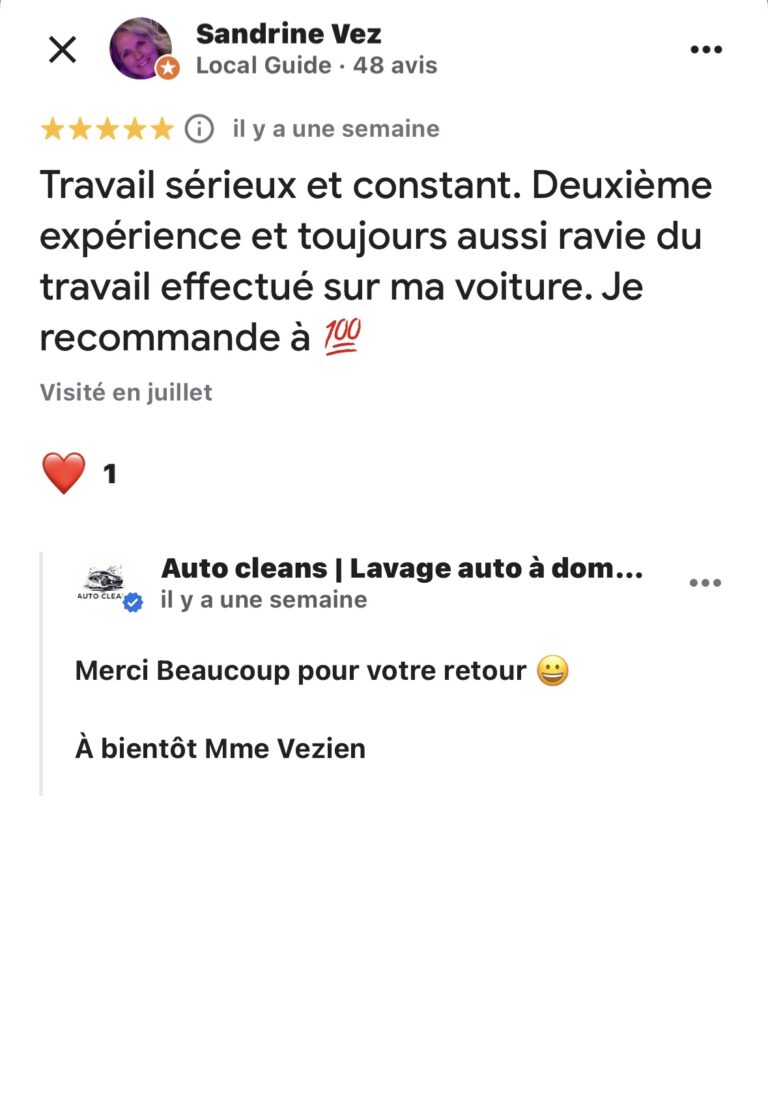Viewport: 768px width, 1096px height.
Task: Like the review with the heart
Action: (x=63, y=473)
